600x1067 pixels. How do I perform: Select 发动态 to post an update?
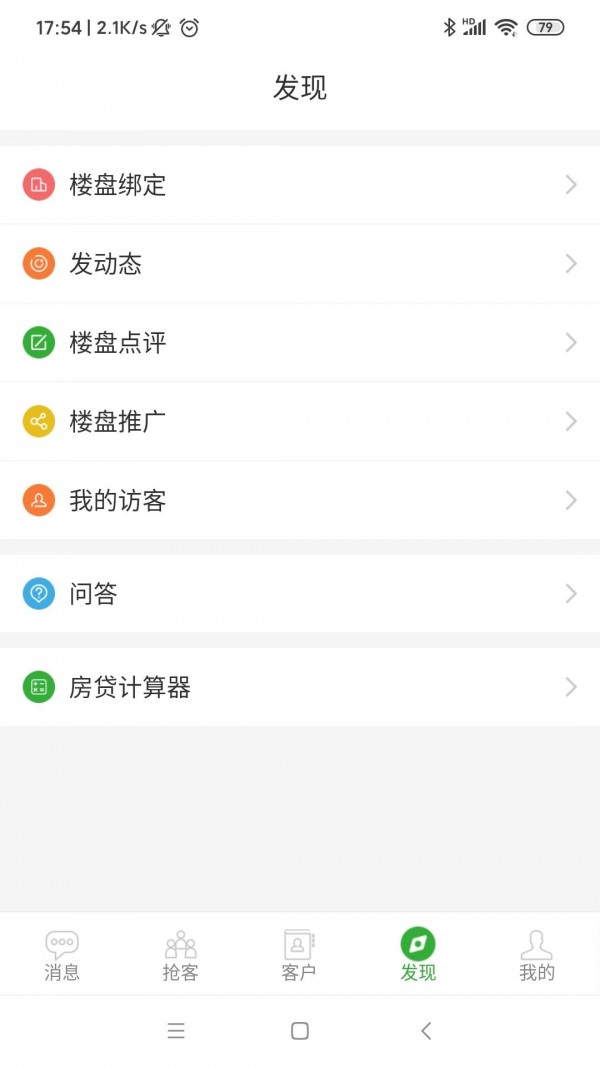[x=300, y=264]
